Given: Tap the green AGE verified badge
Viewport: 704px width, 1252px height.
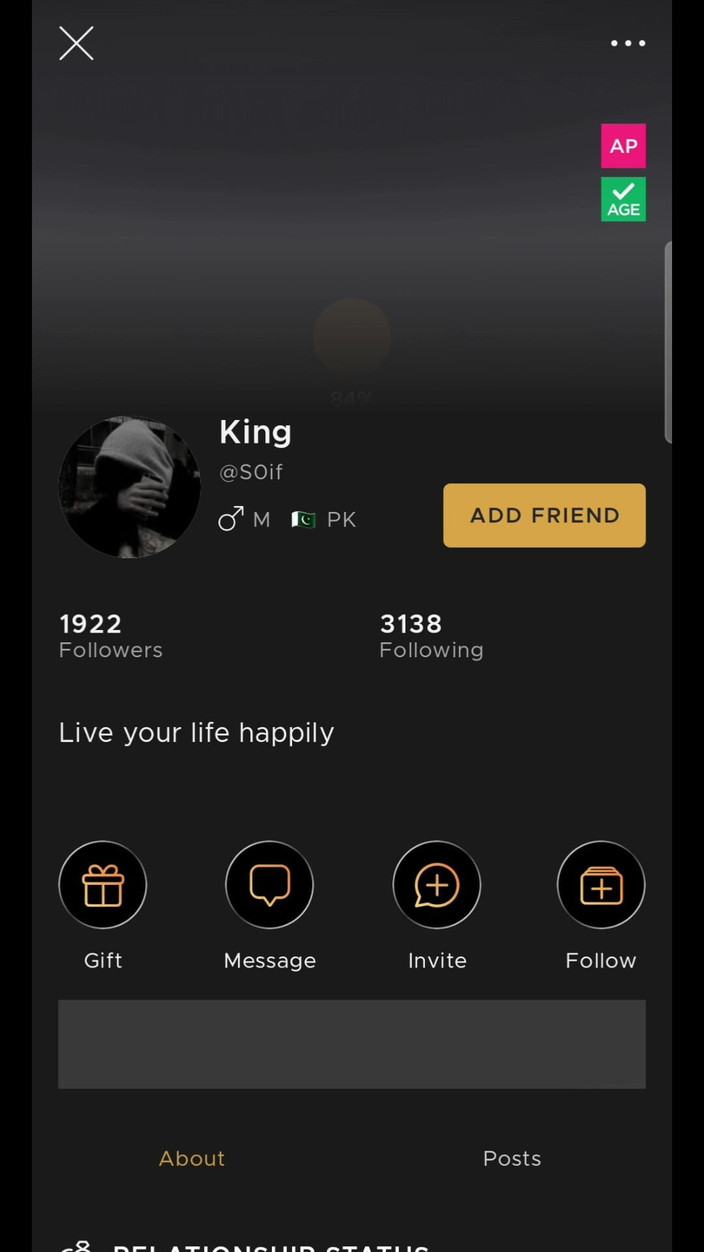Looking at the screenshot, I should click(x=623, y=199).
